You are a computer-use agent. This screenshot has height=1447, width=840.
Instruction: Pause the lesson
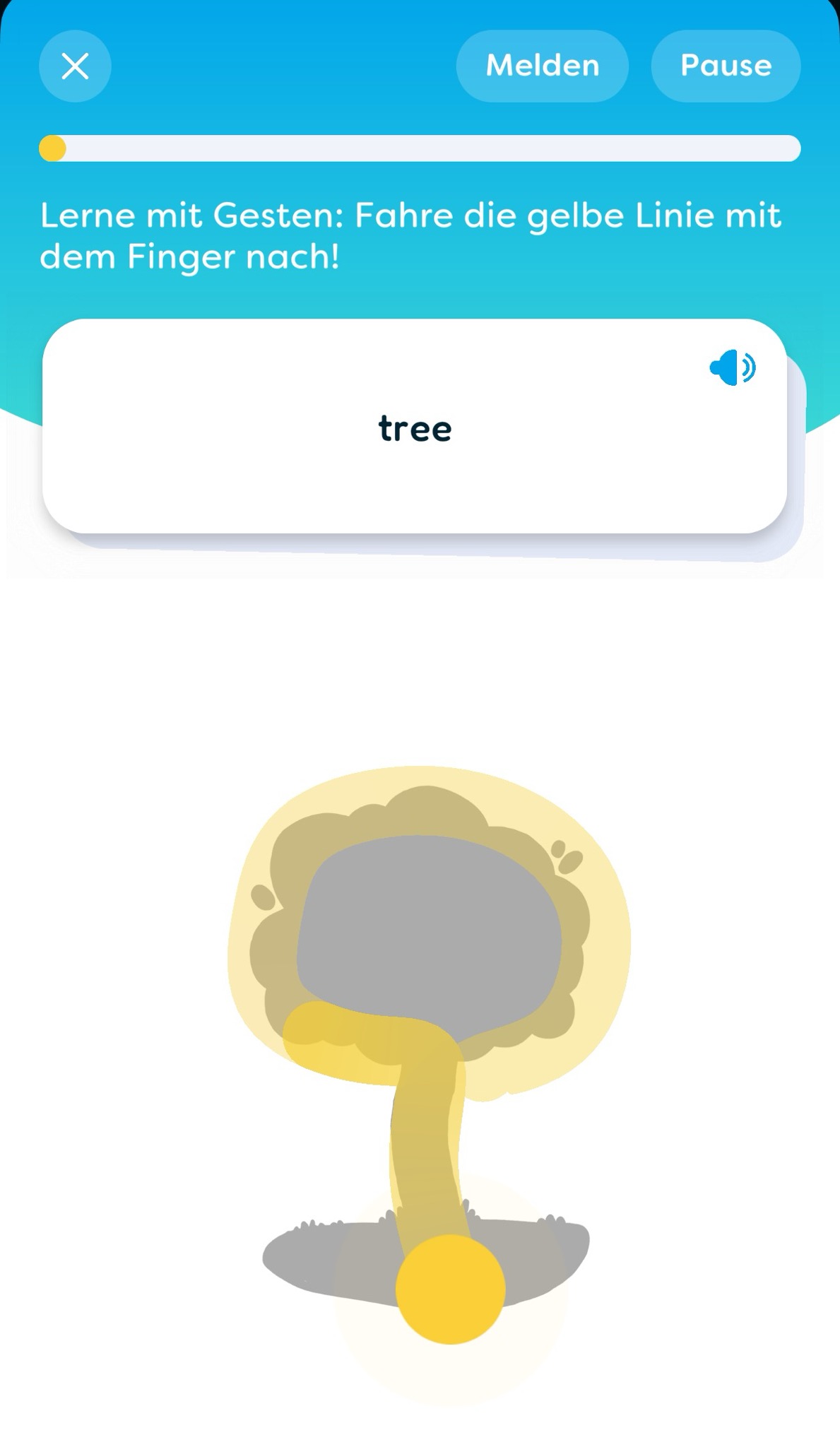pyautogui.click(x=726, y=66)
